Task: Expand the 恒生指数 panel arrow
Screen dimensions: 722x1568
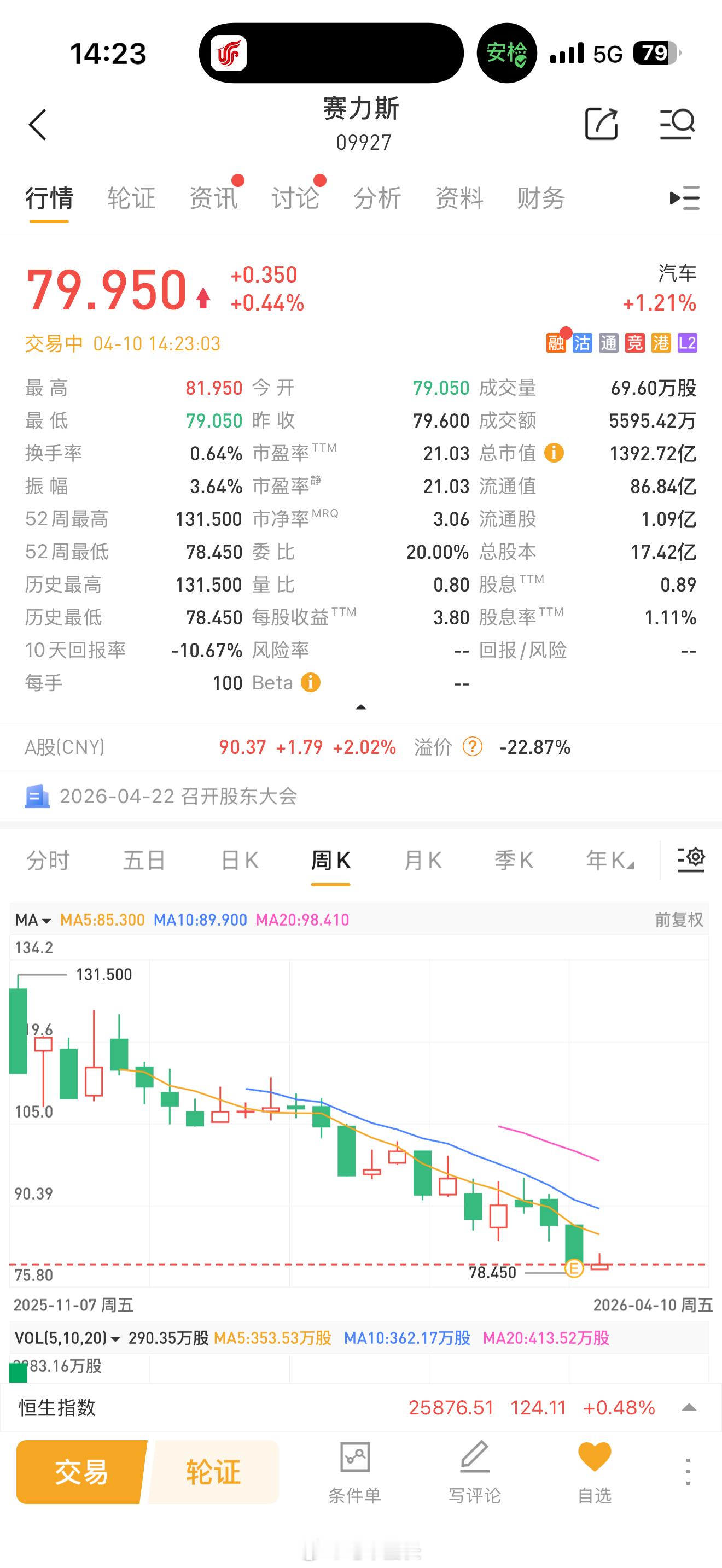Action: [x=689, y=1407]
